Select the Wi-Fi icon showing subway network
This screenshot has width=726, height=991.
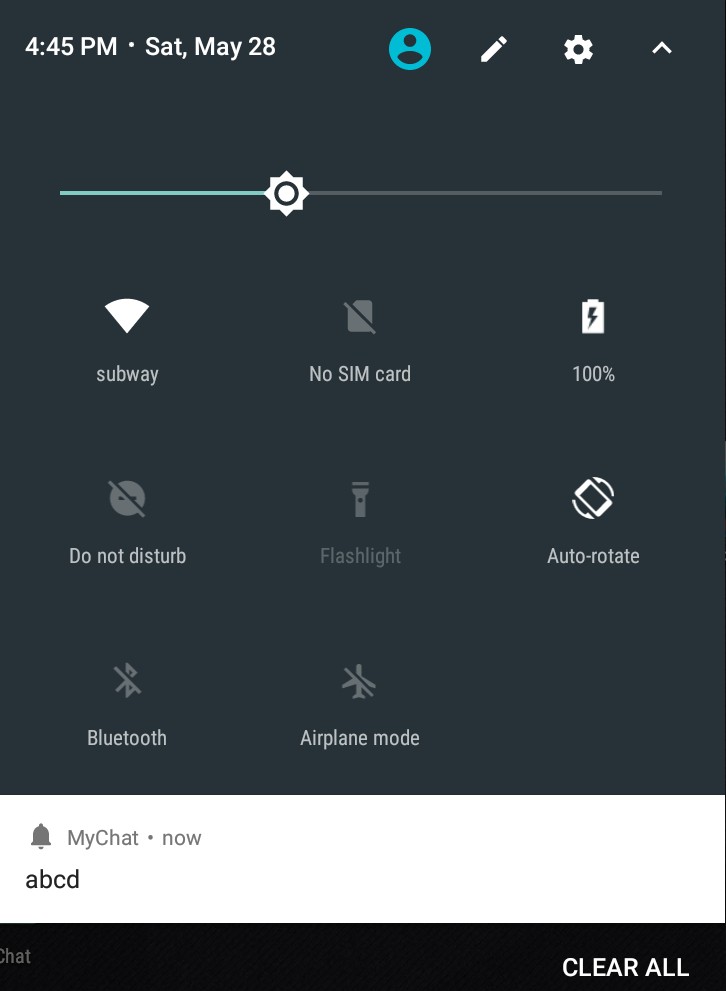(127, 316)
